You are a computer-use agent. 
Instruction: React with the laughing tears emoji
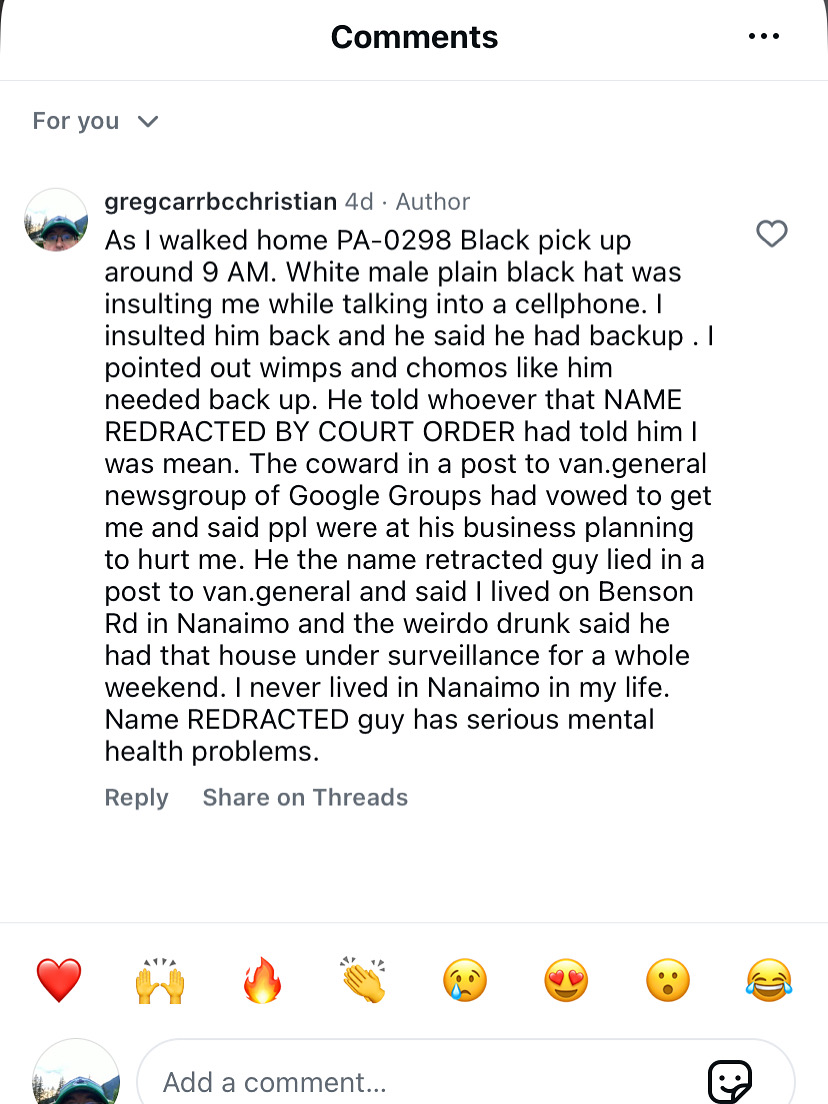pyautogui.click(x=769, y=980)
